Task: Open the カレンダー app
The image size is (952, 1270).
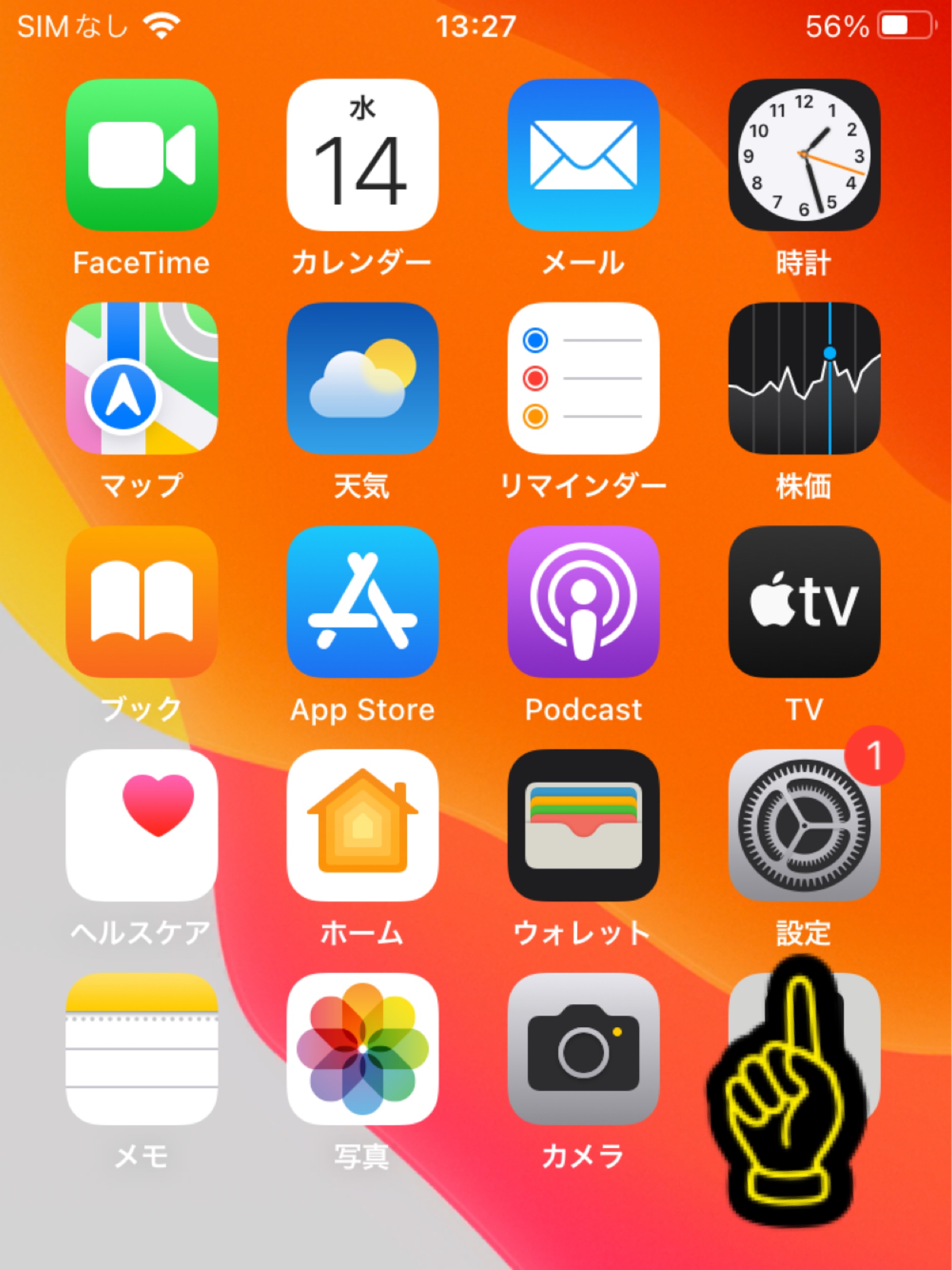Action: (362, 155)
